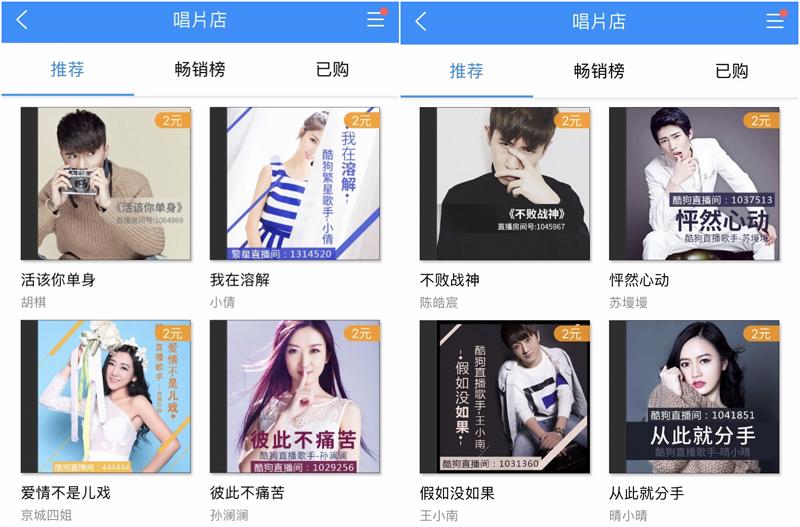Open the album 彼此不痛苦 by 孙澜澜
Viewport: 800px width, 527px height.
295,397
